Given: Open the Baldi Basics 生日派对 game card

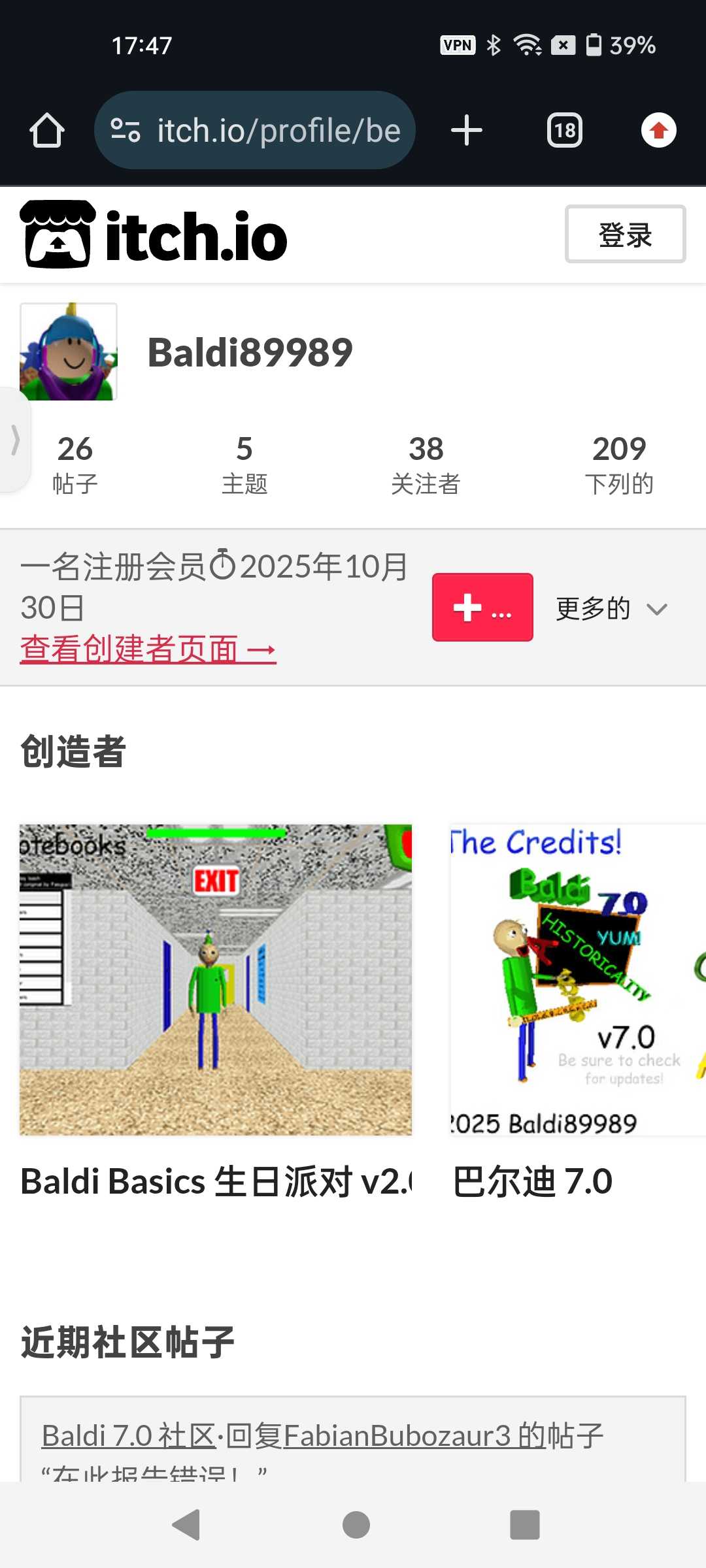Looking at the screenshot, I should click(216, 980).
